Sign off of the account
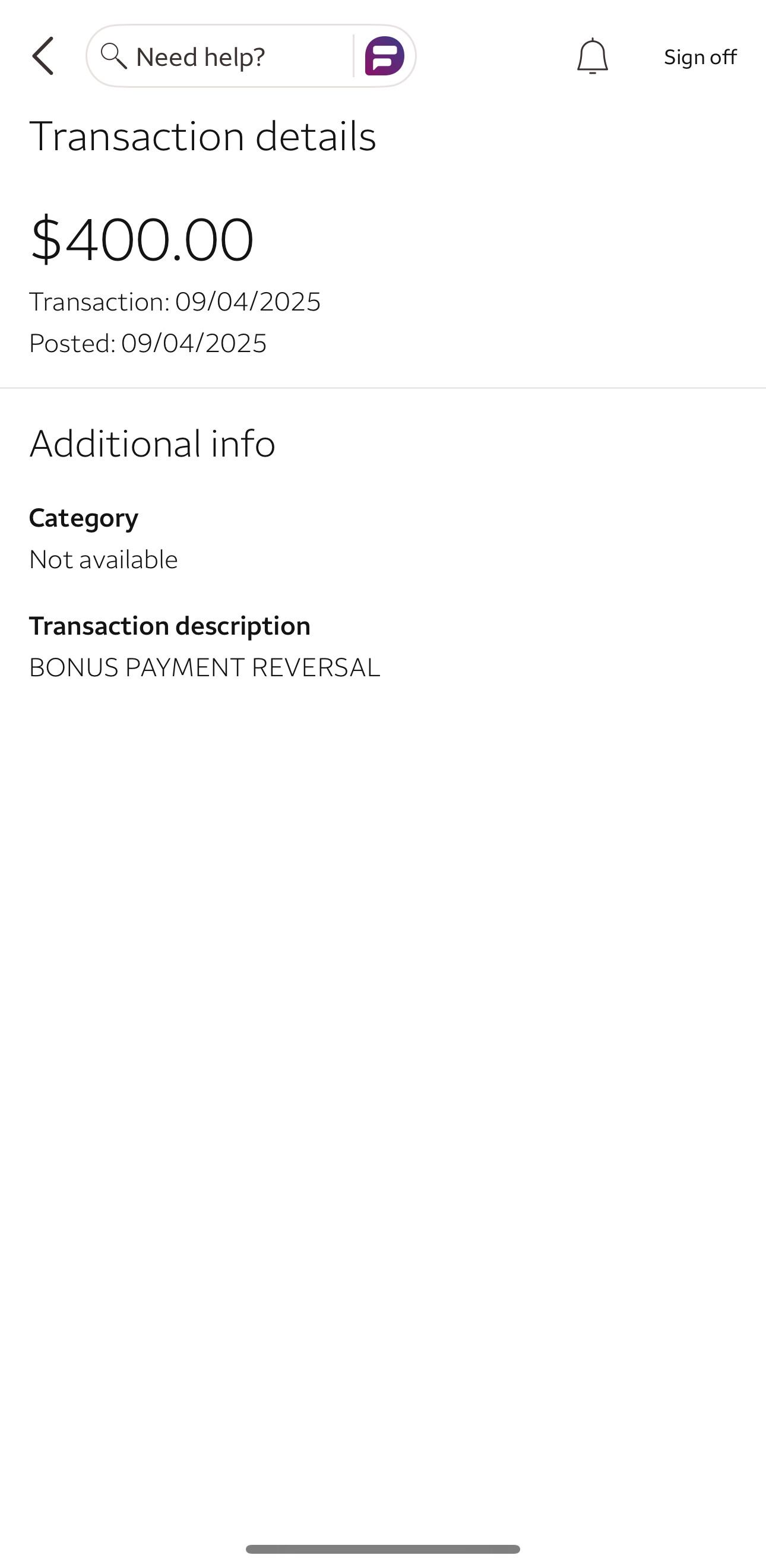 [699, 57]
